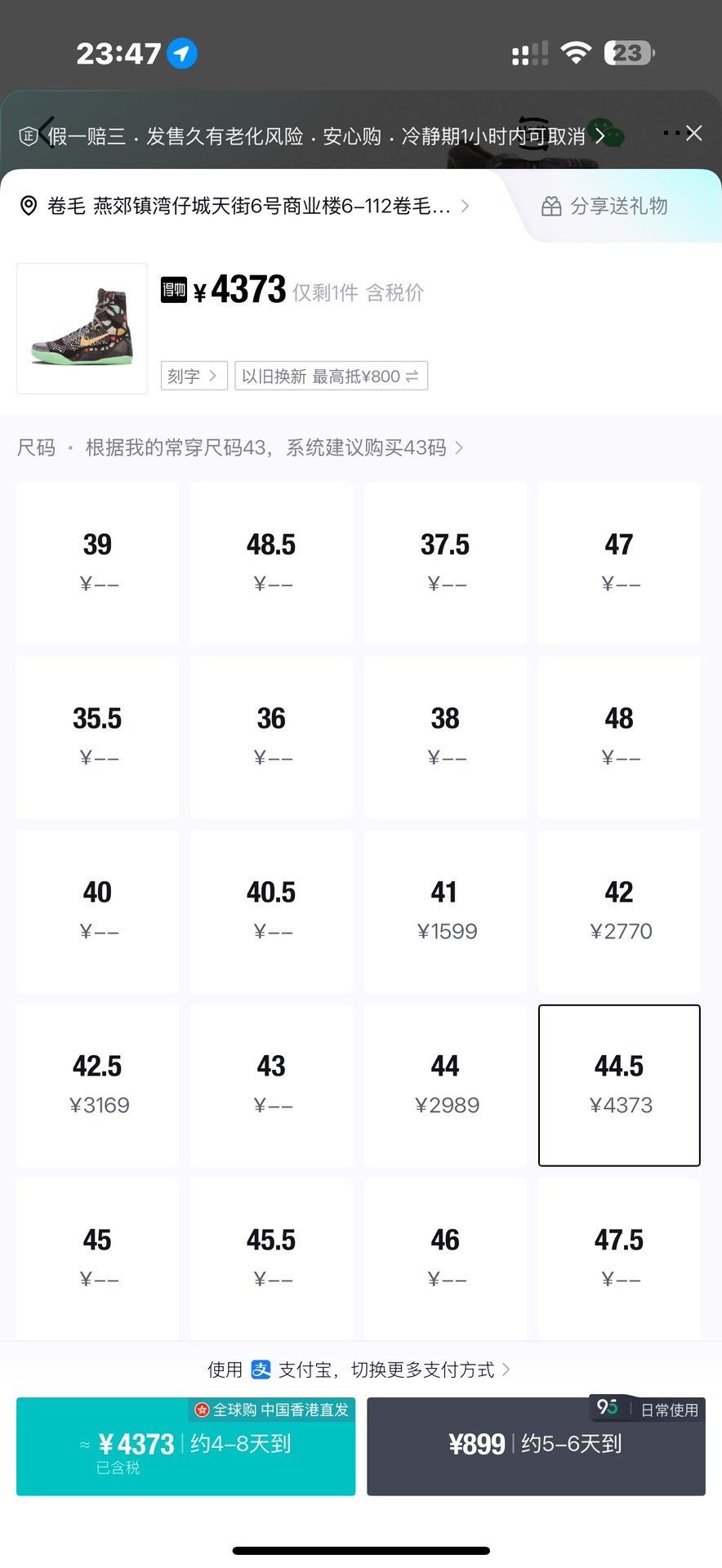Open 以旧换新 trade-in offer
The image size is (722, 1568).
tap(331, 376)
